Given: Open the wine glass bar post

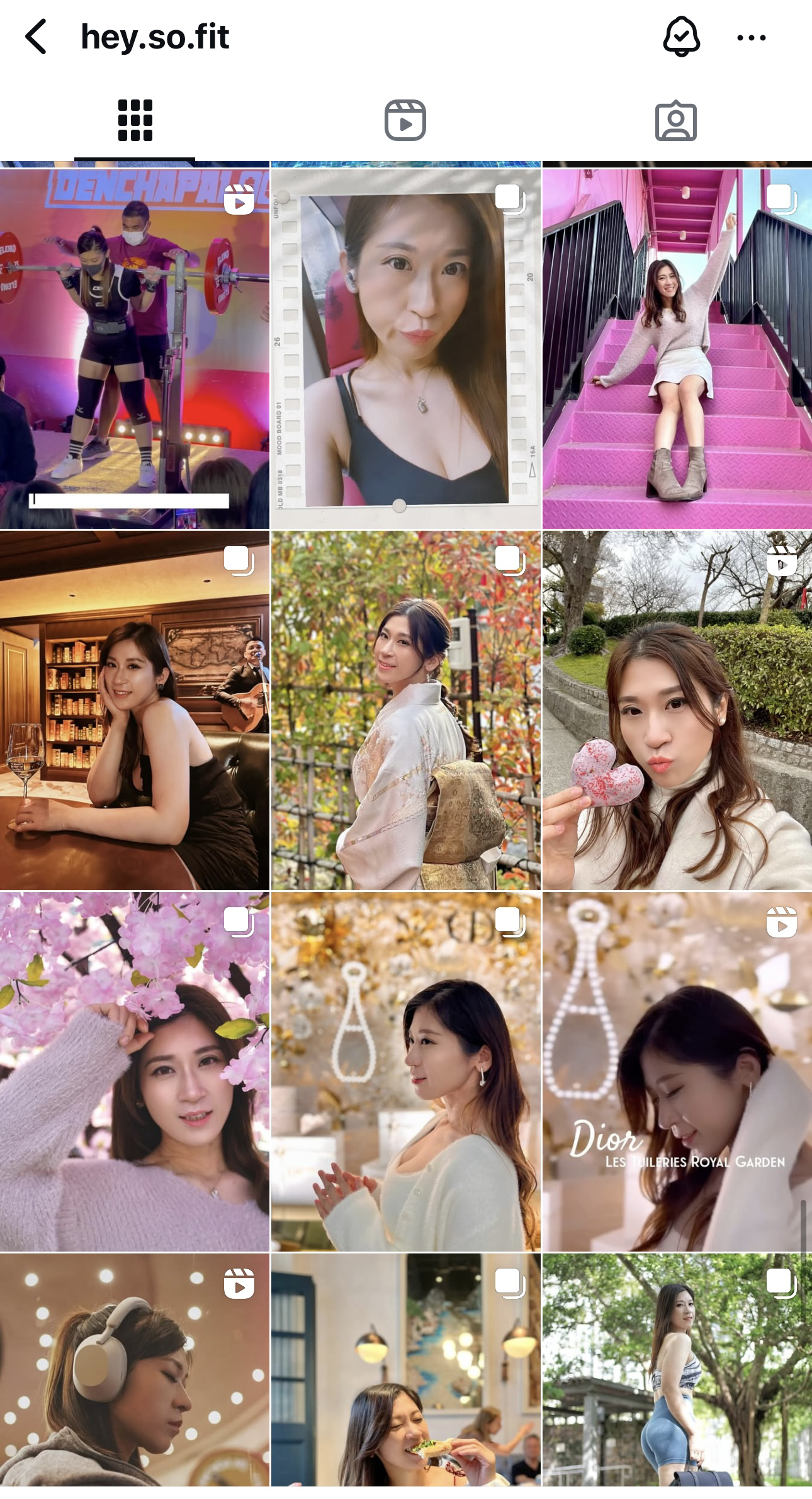Looking at the screenshot, I should (135, 710).
